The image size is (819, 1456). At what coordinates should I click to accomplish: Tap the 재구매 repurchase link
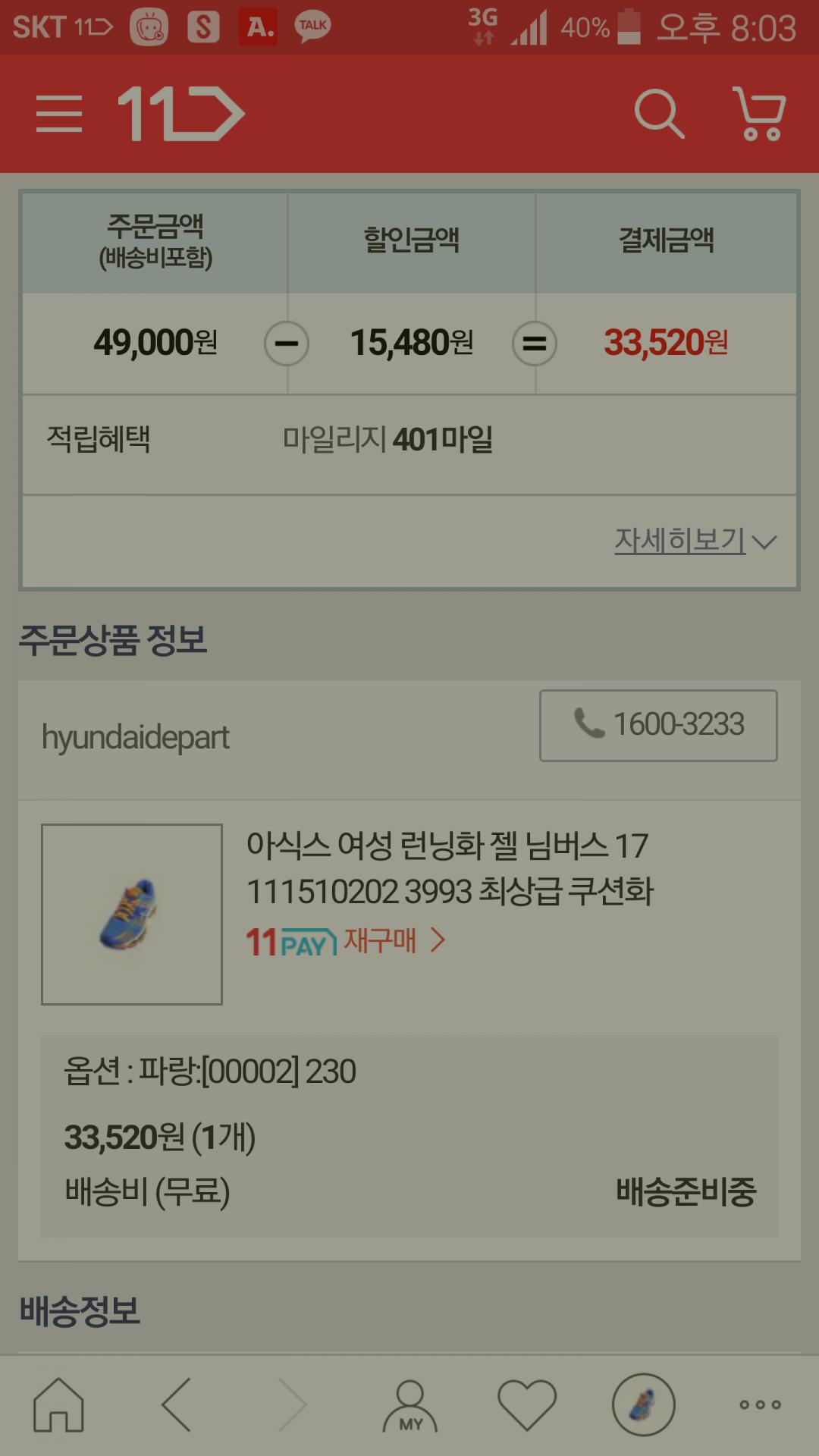point(393,941)
